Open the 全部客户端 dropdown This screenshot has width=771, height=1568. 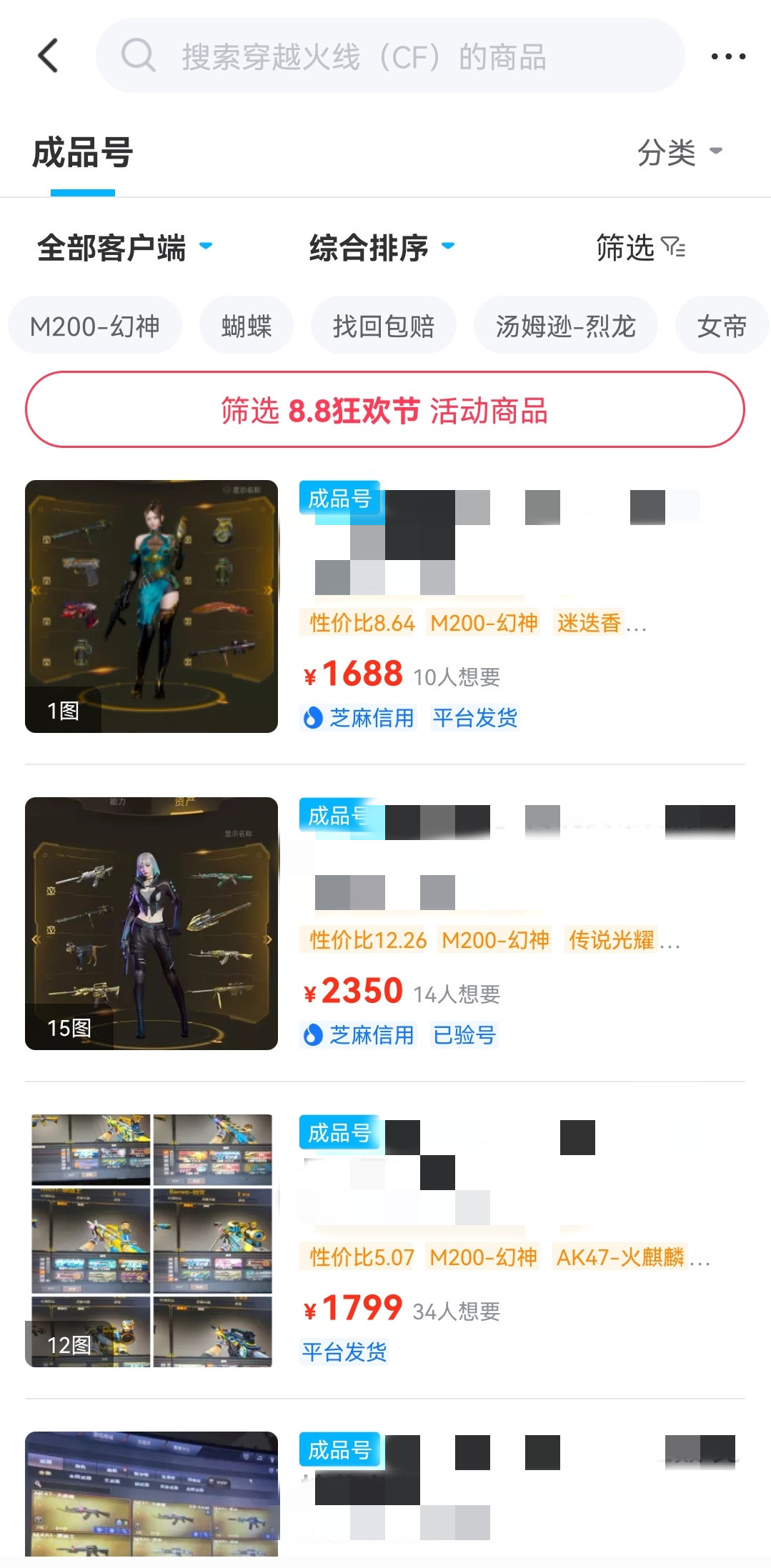tap(124, 248)
